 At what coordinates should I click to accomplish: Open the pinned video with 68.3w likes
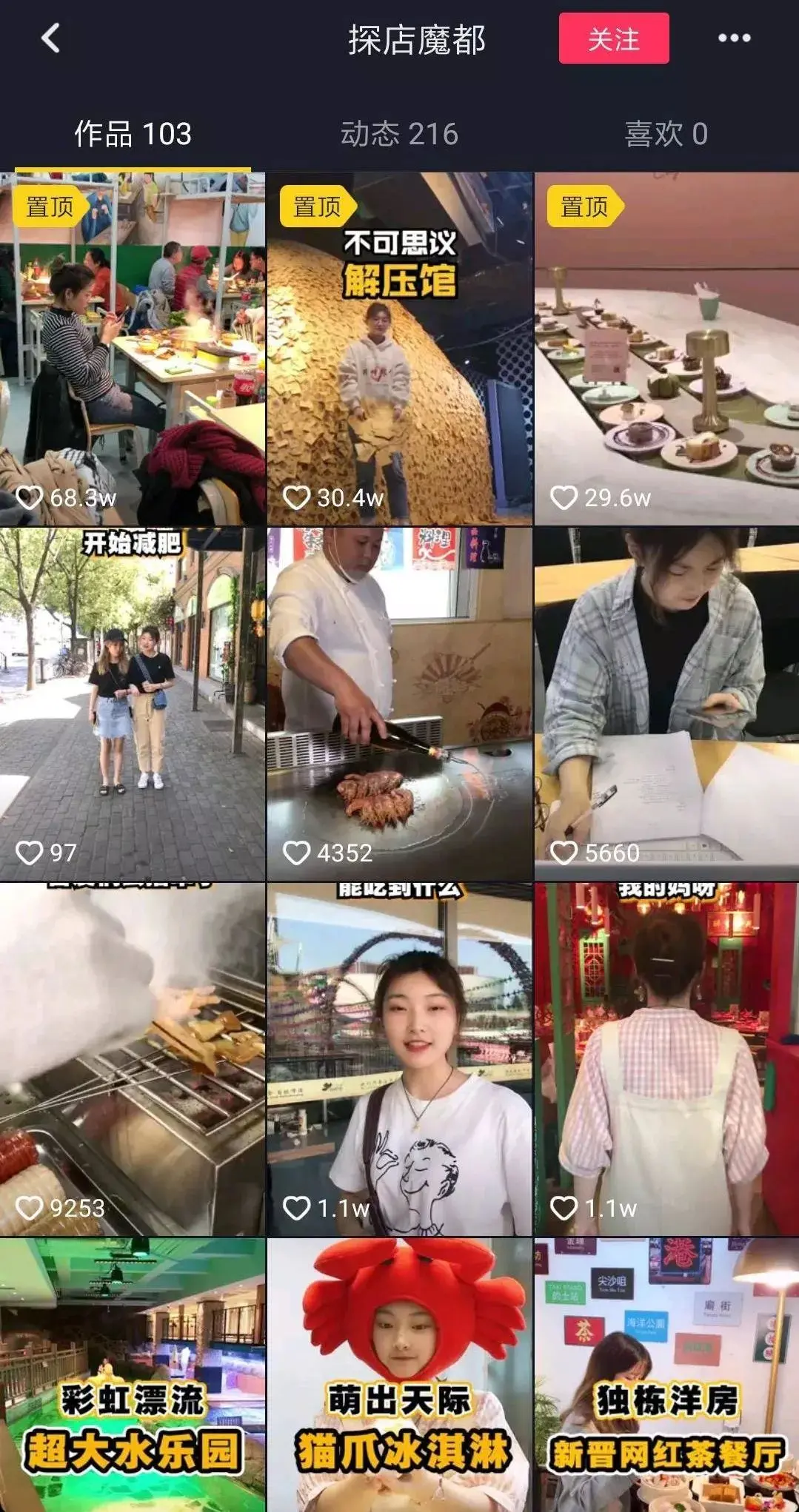coord(133,348)
